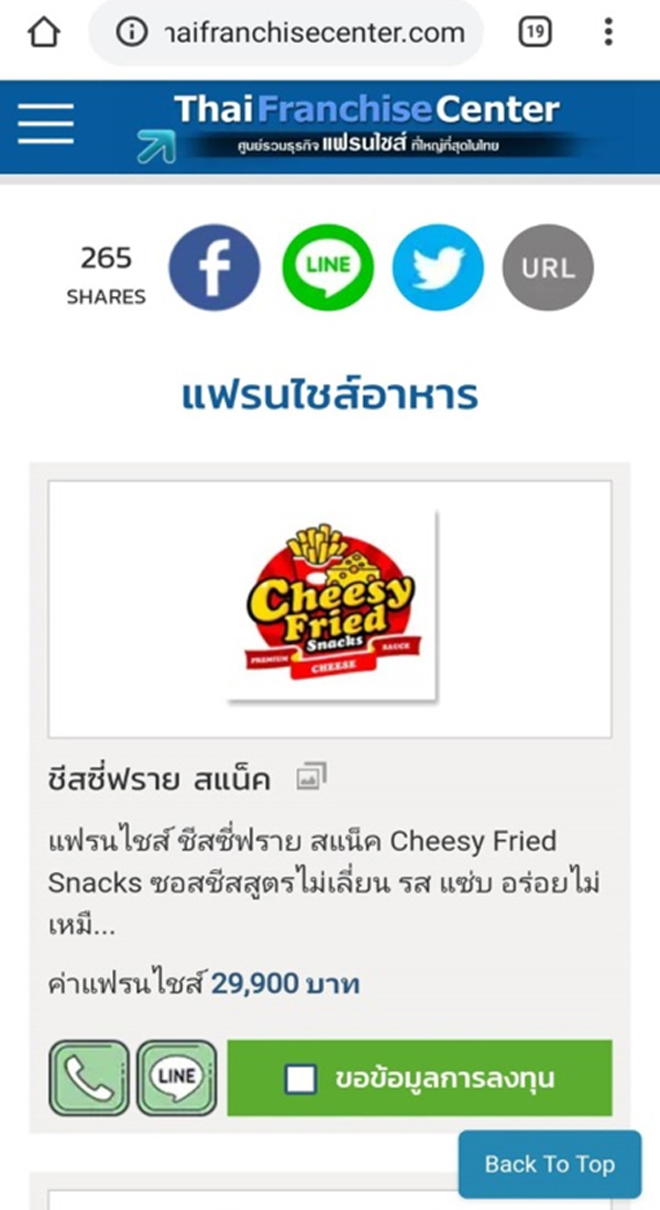Contact Cheesy Fried Snacks via the LINE button
Image resolution: width=660 pixels, height=1210 pixels.
coord(176,1078)
